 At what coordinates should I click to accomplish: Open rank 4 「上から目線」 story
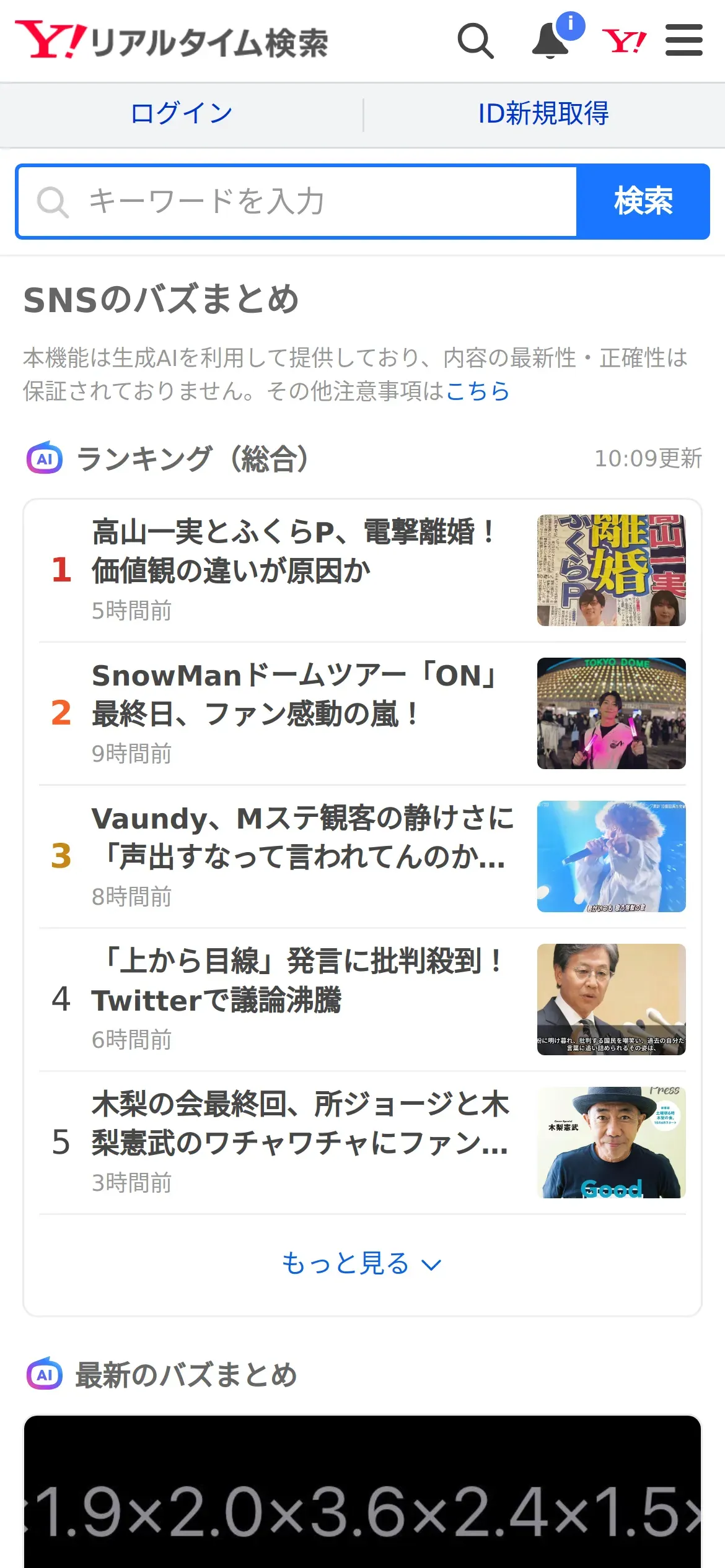(297, 999)
